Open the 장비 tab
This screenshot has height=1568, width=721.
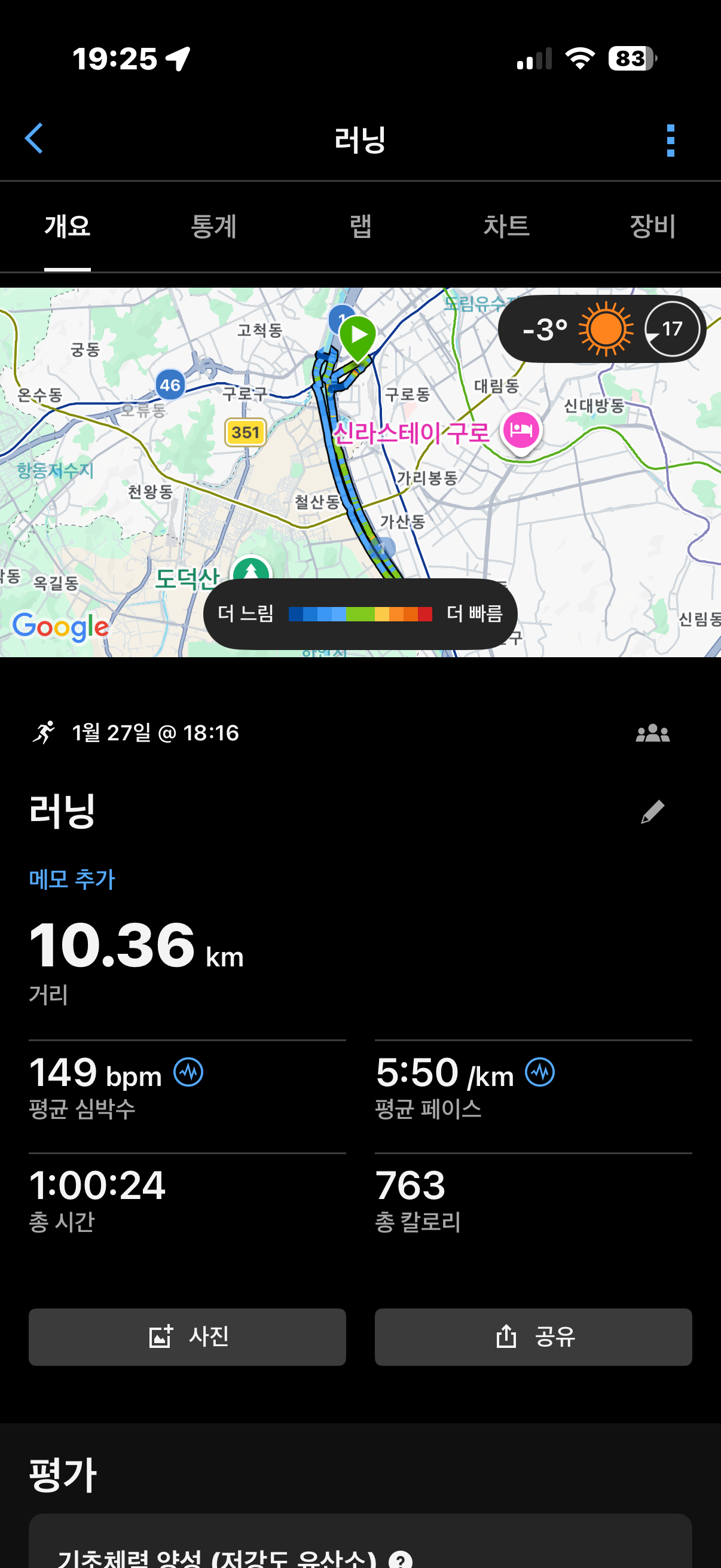point(651,226)
